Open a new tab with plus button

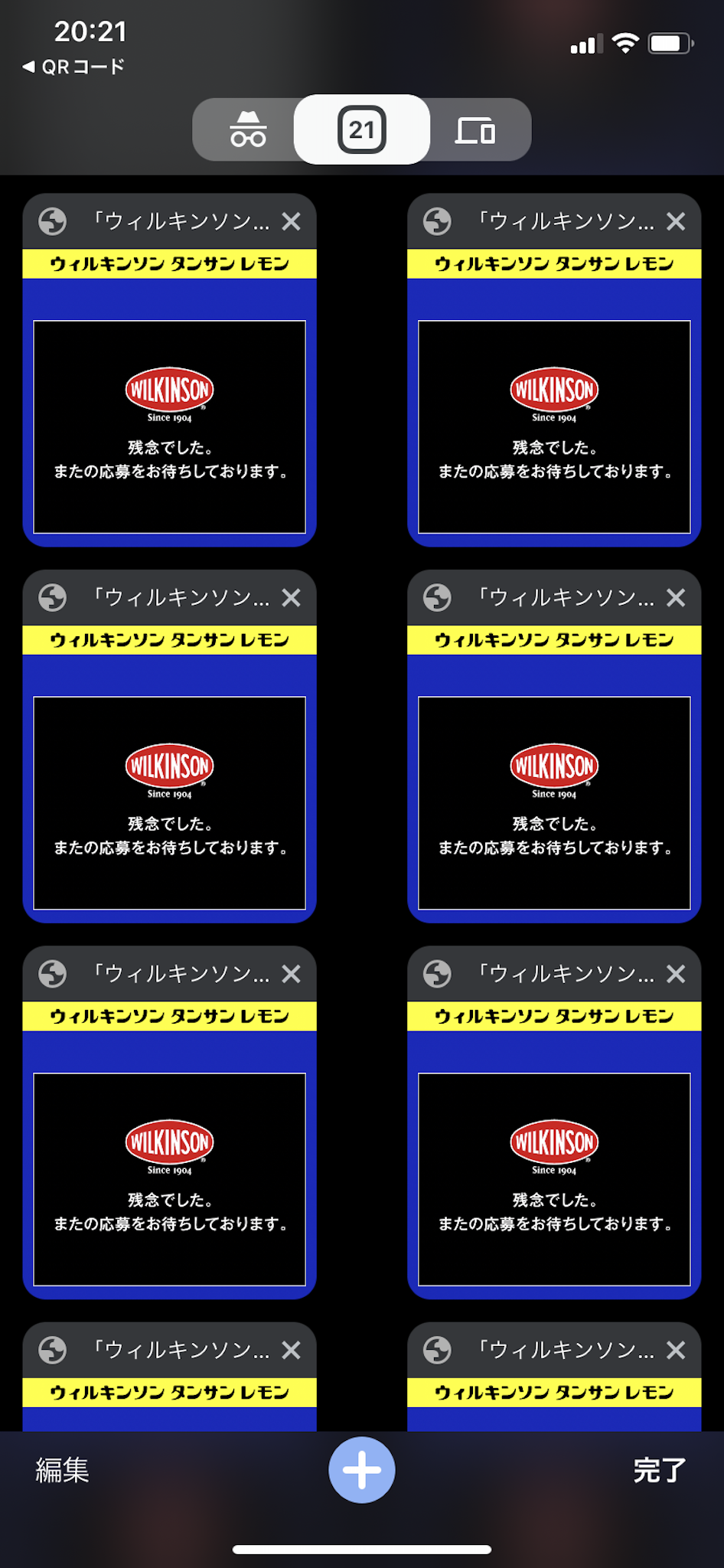361,1470
